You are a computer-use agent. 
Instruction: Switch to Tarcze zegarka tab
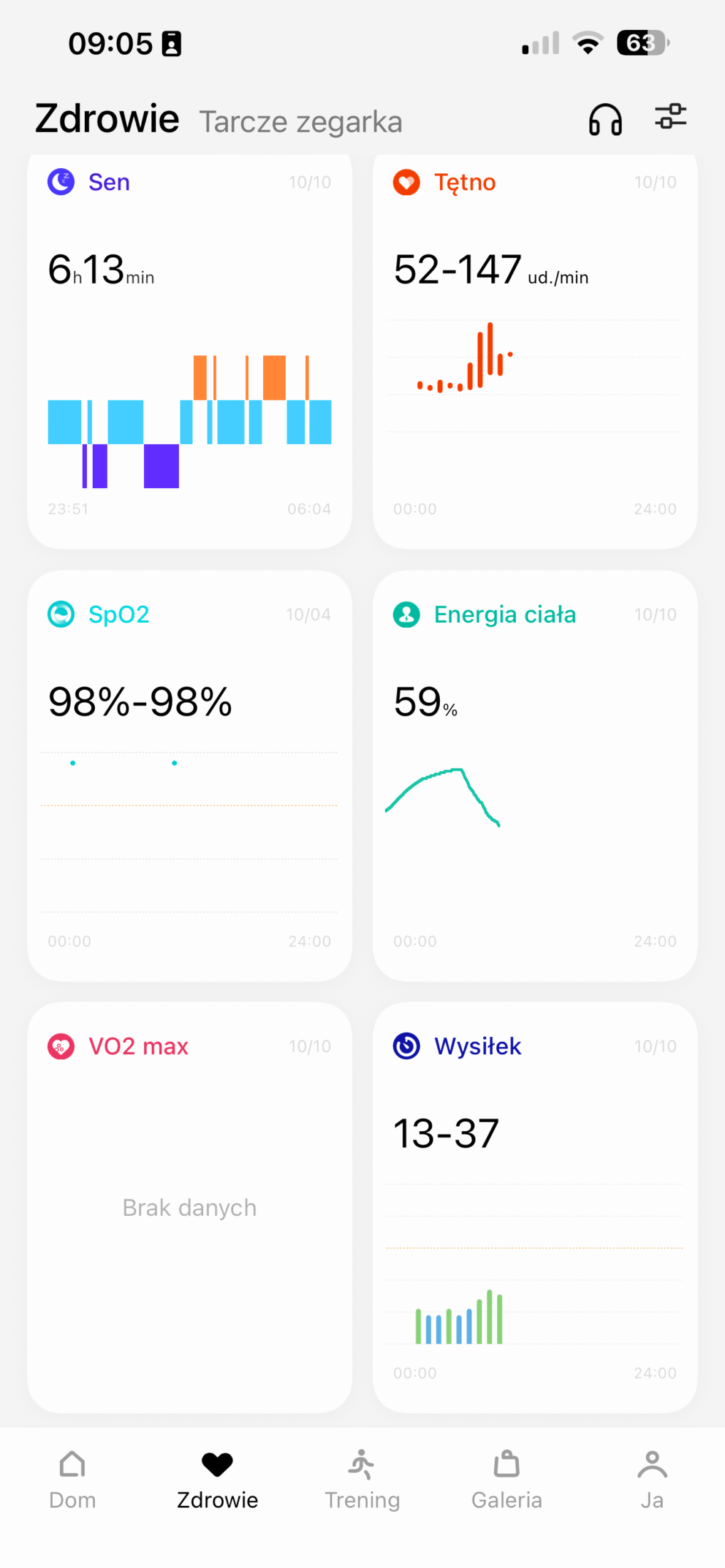pyautogui.click(x=300, y=122)
